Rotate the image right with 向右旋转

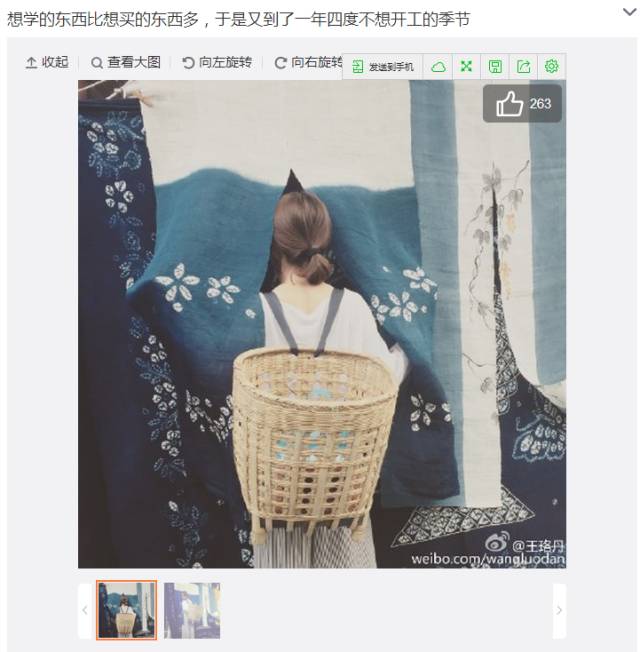[308, 62]
